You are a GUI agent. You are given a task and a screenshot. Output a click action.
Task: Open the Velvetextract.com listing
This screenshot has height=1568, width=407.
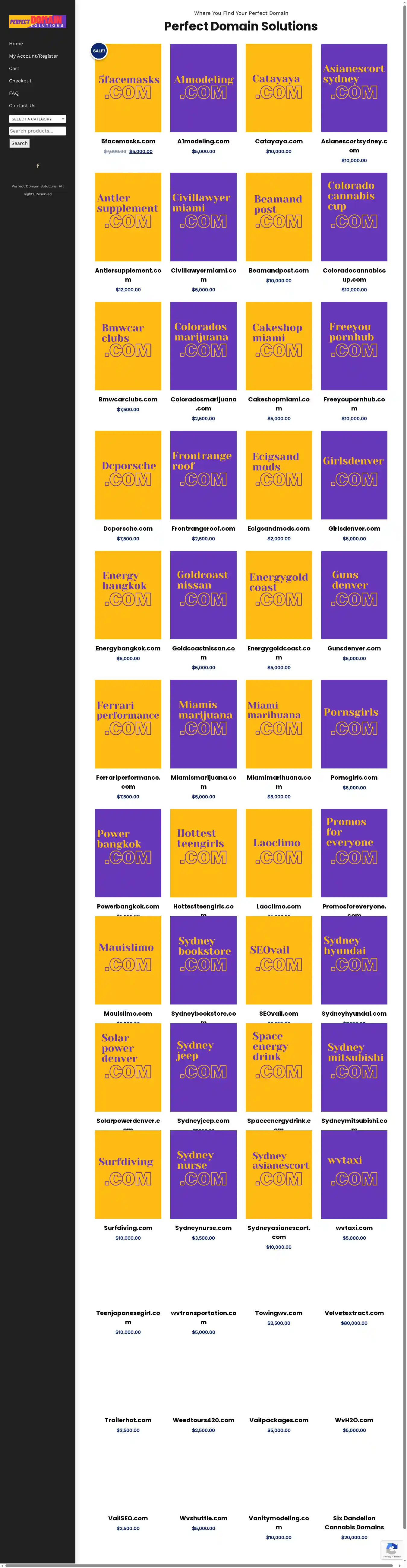(354, 1313)
